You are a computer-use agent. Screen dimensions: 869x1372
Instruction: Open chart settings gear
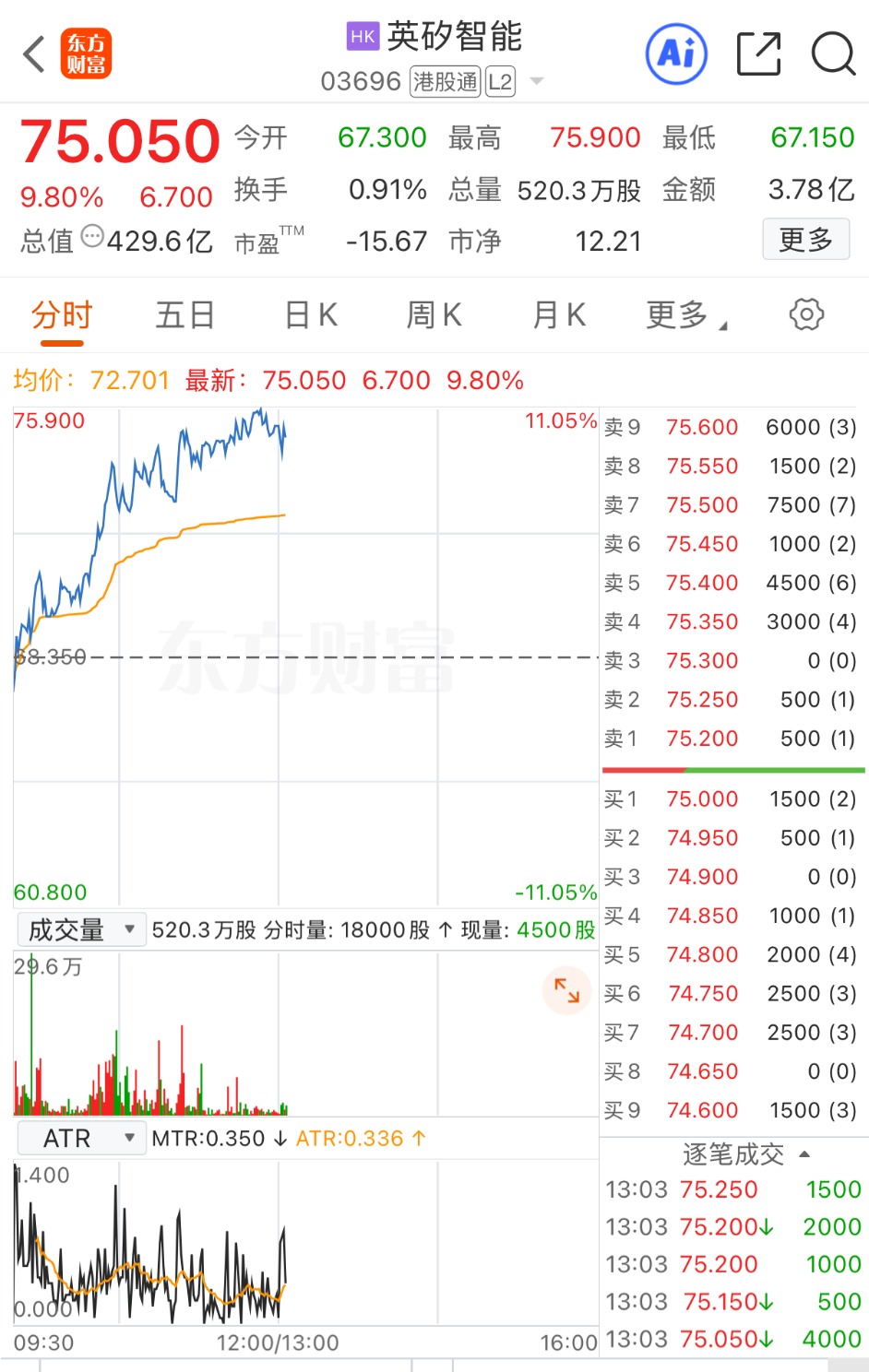806,314
